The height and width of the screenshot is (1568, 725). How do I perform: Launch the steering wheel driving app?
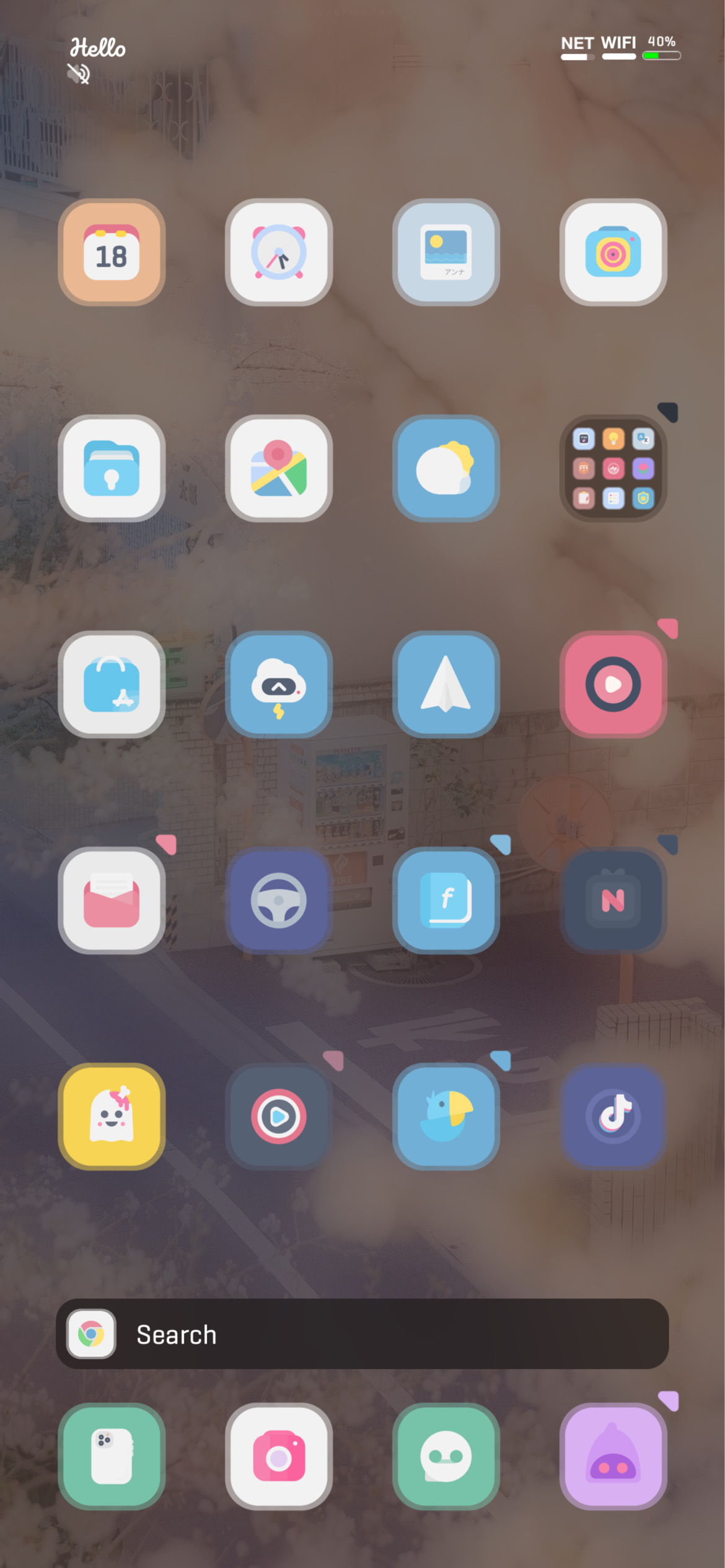(x=279, y=900)
